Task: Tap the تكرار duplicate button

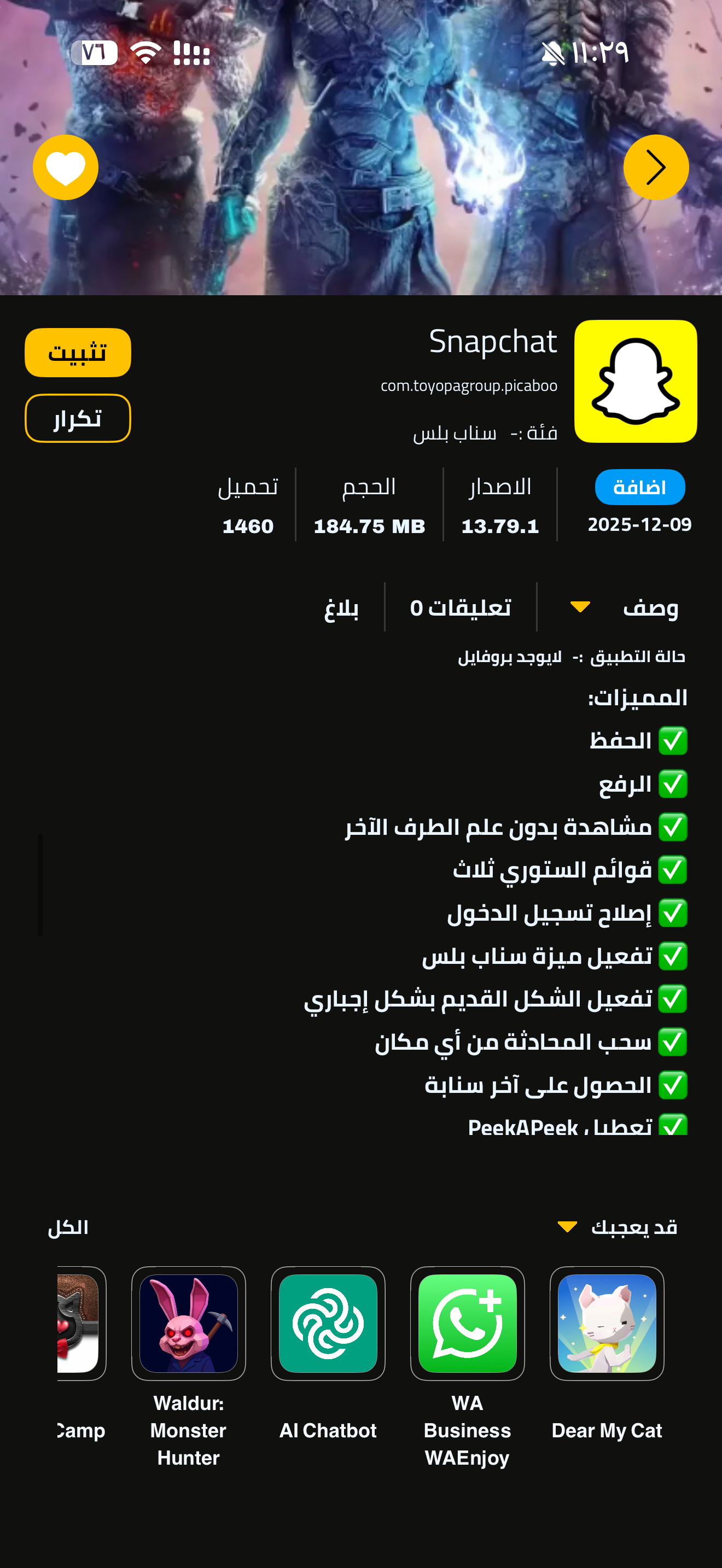Action: point(77,418)
